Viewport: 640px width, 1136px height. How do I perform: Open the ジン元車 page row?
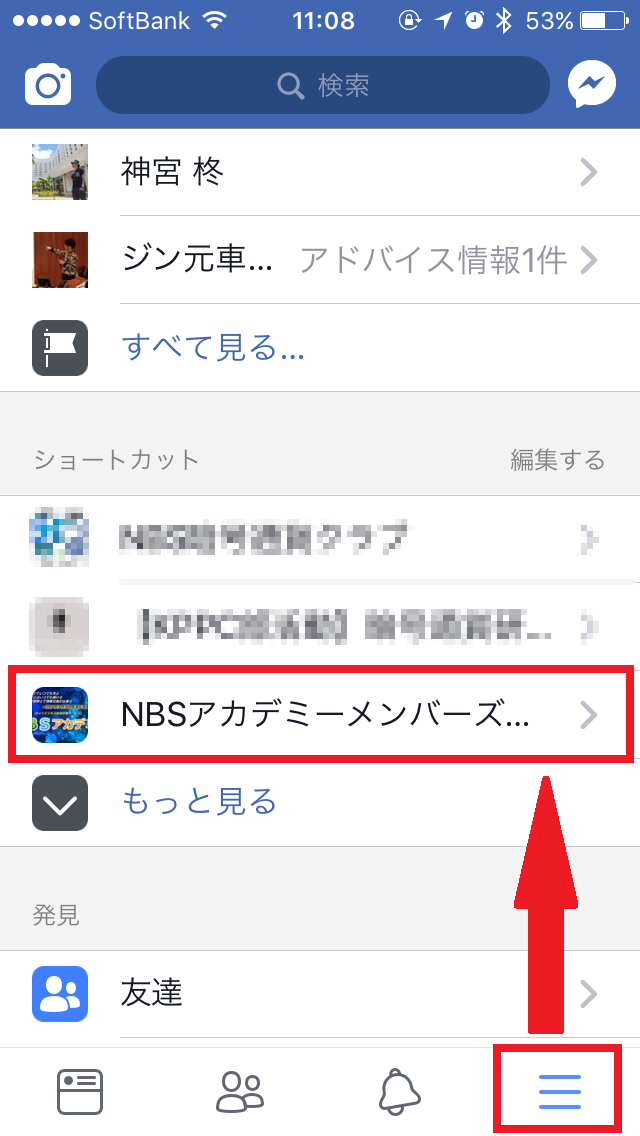pyautogui.click(x=320, y=261)
